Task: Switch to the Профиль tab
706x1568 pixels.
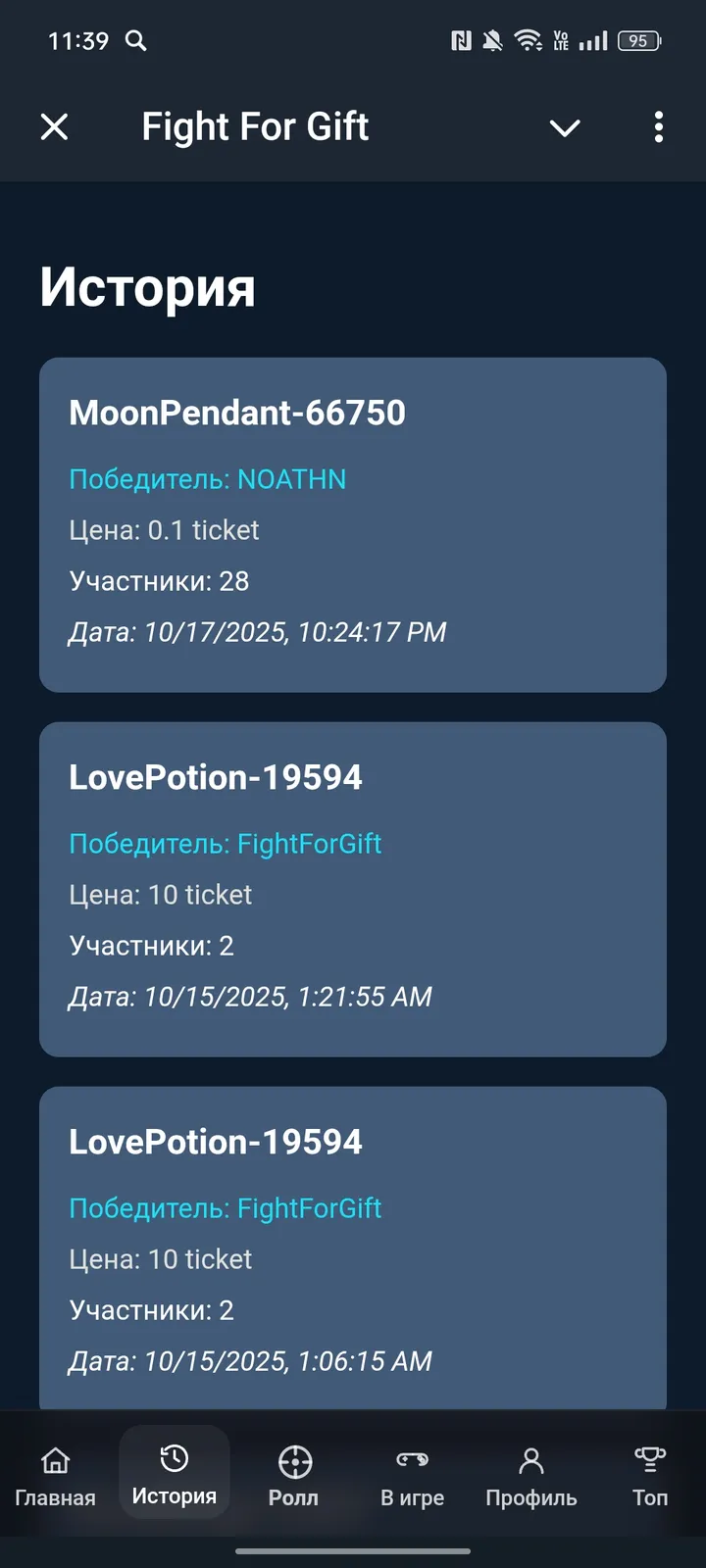Action: [530, 1472]
